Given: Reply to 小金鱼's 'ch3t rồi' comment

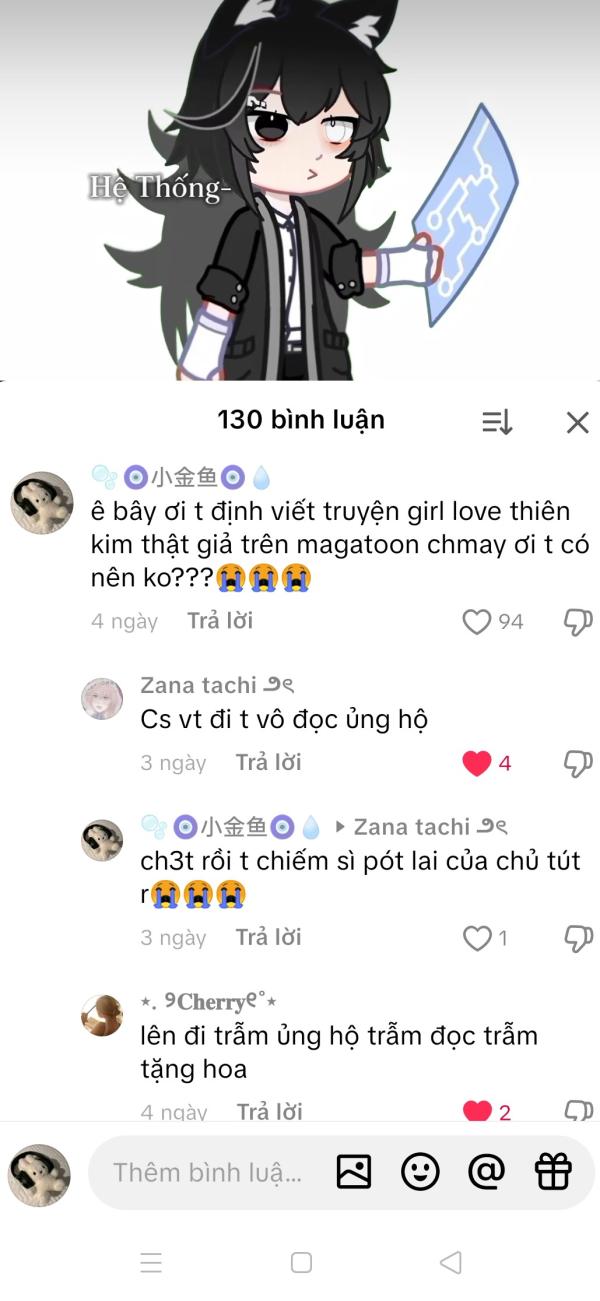Looking at the screenshot, I should (x=268, y=938).
